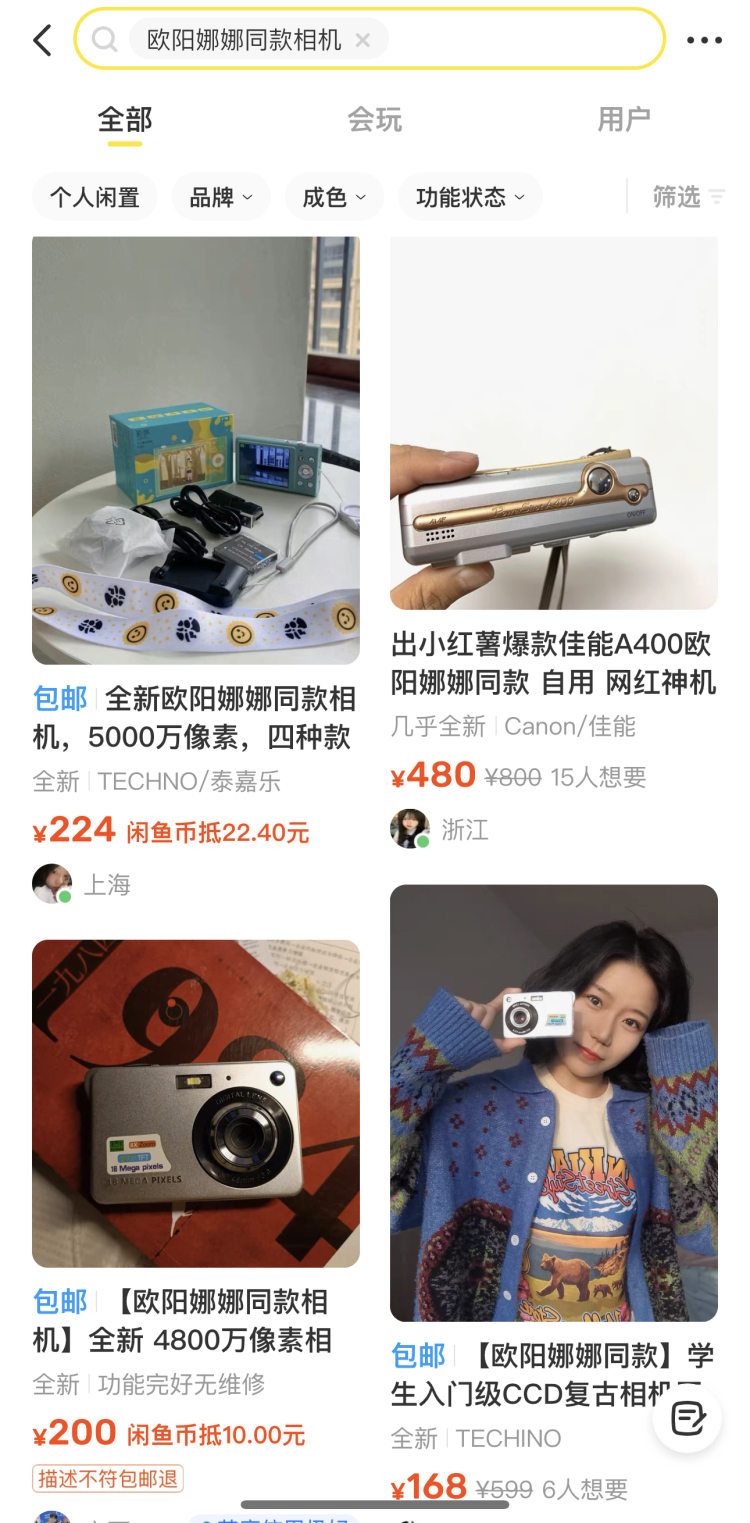The height and width of the screenshot is (1523, 750).
Task: Open the ¥224 TECHNO 5000万像素 camera listing
Action: click(x=196, y=450)
